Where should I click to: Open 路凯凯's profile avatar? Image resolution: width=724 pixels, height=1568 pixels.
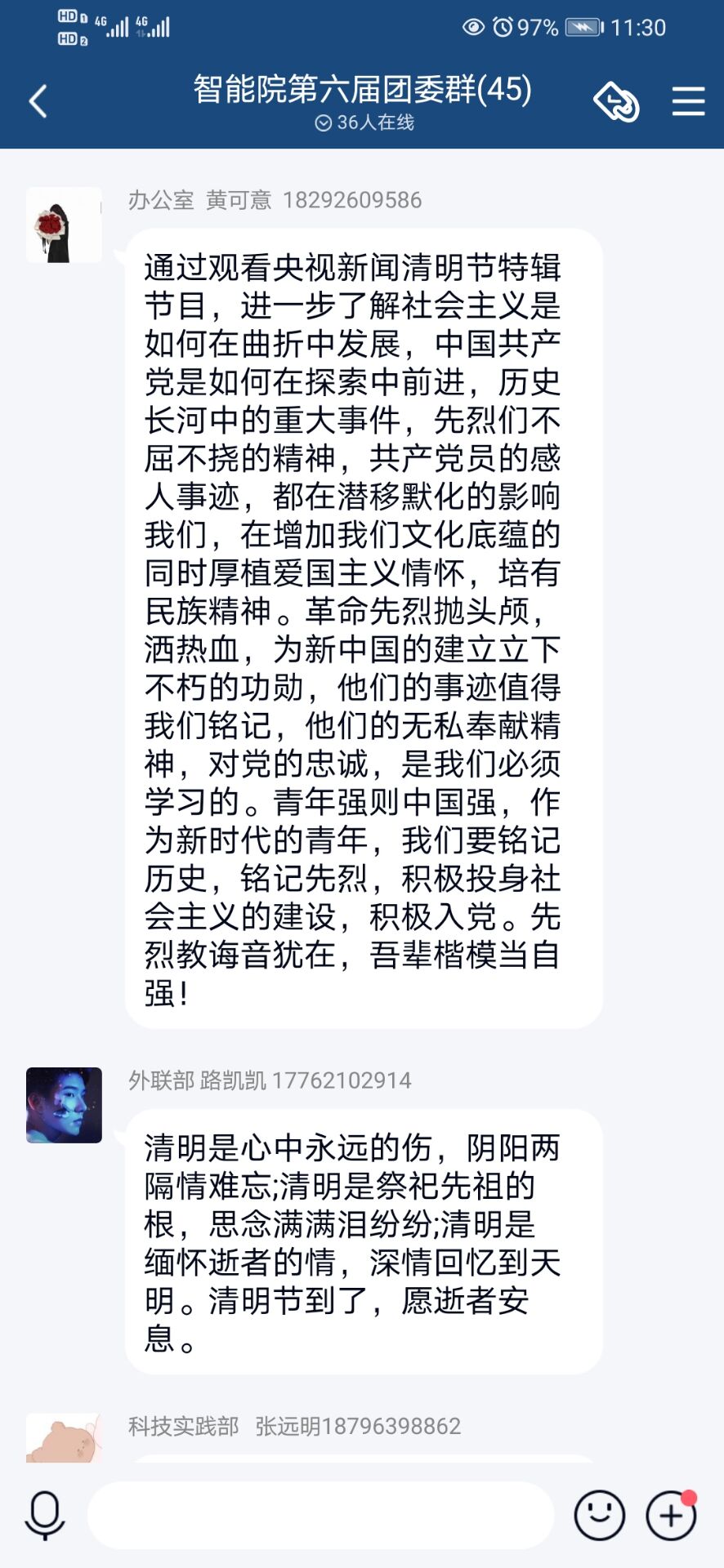tap(64, 1105)
